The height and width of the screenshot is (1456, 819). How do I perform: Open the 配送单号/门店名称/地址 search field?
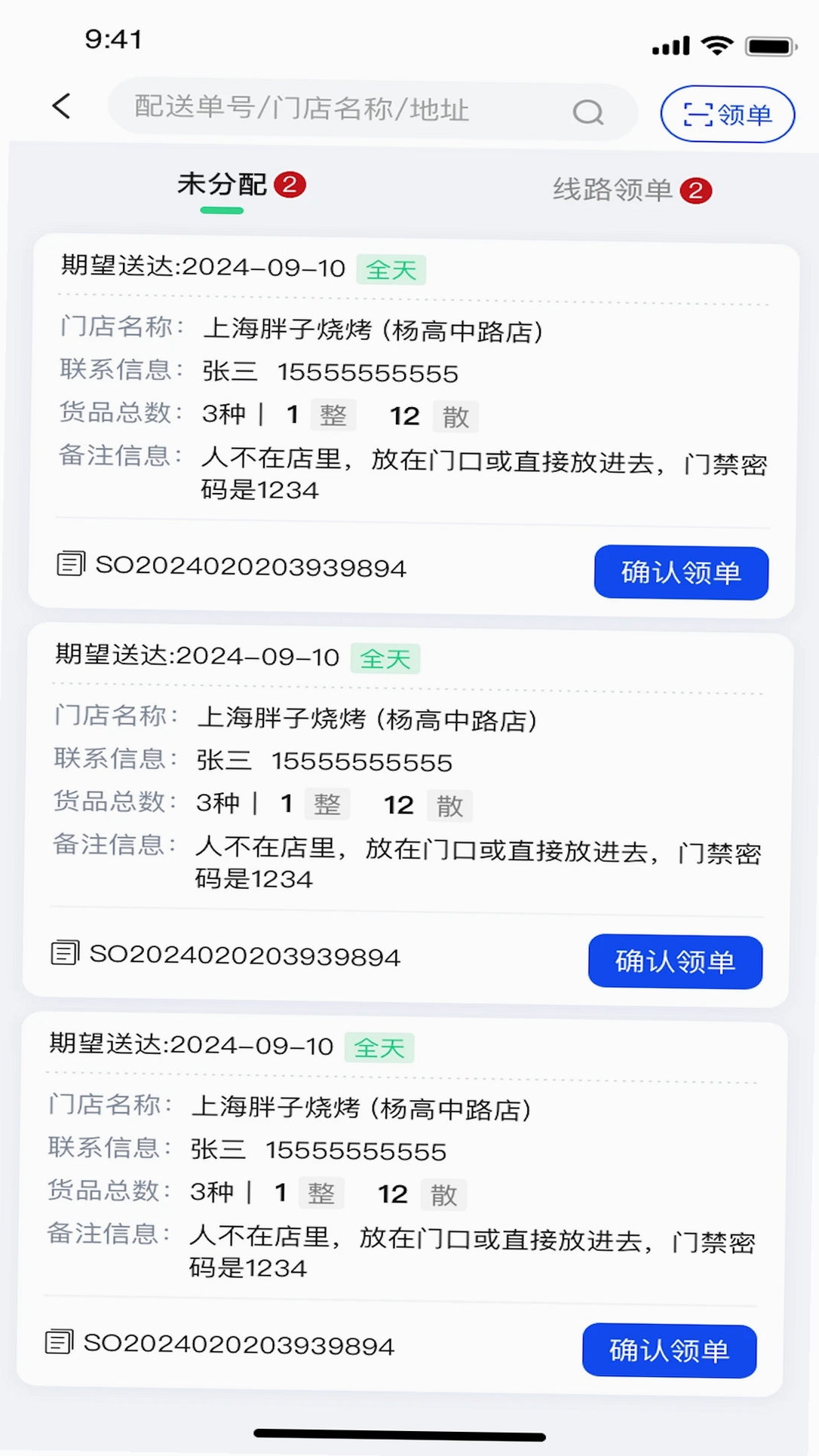point(373,110)
